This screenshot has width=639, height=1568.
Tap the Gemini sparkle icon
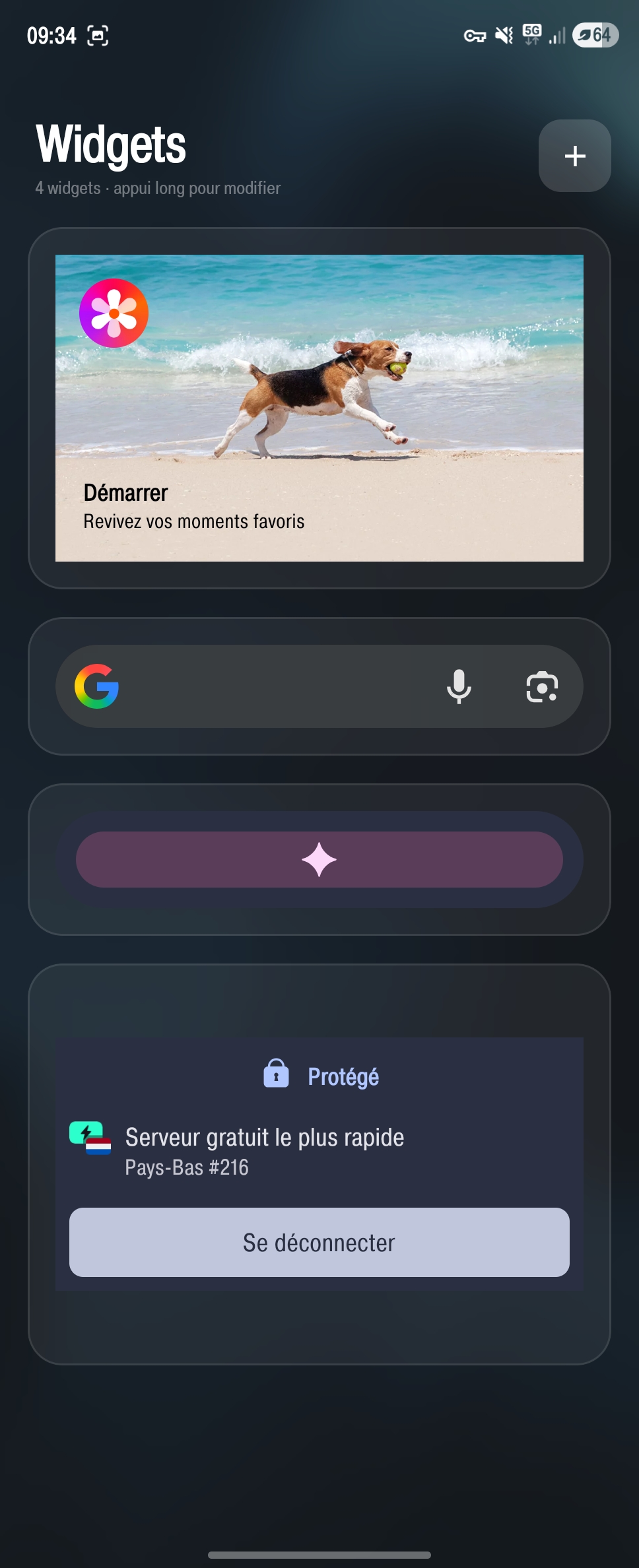[x=319, y=859]
